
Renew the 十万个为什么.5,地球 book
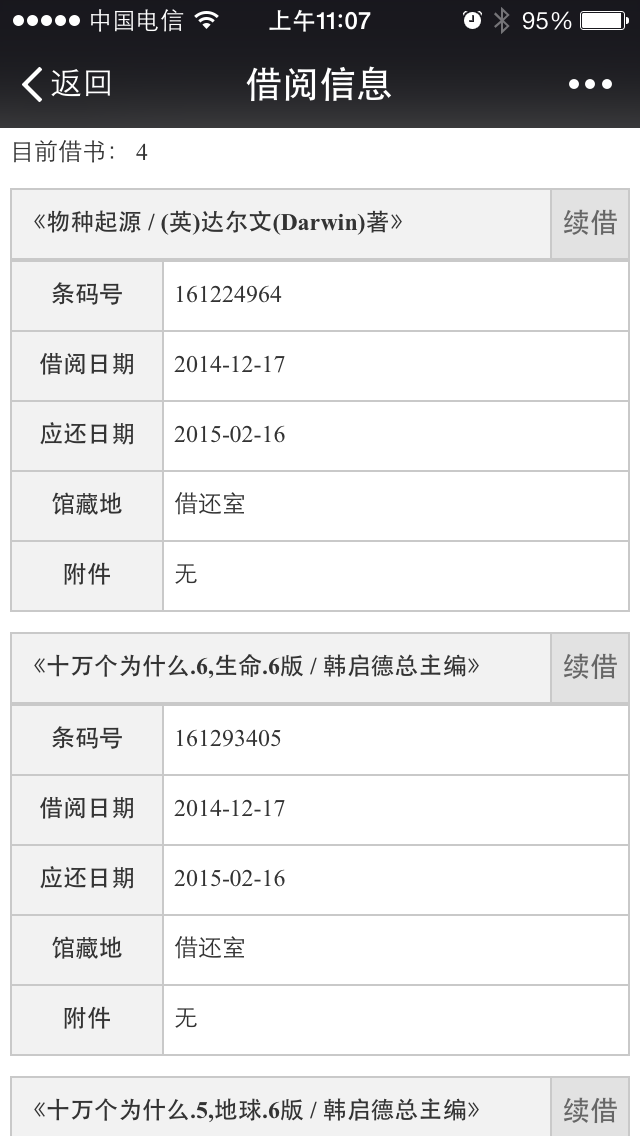(590, 1109)
